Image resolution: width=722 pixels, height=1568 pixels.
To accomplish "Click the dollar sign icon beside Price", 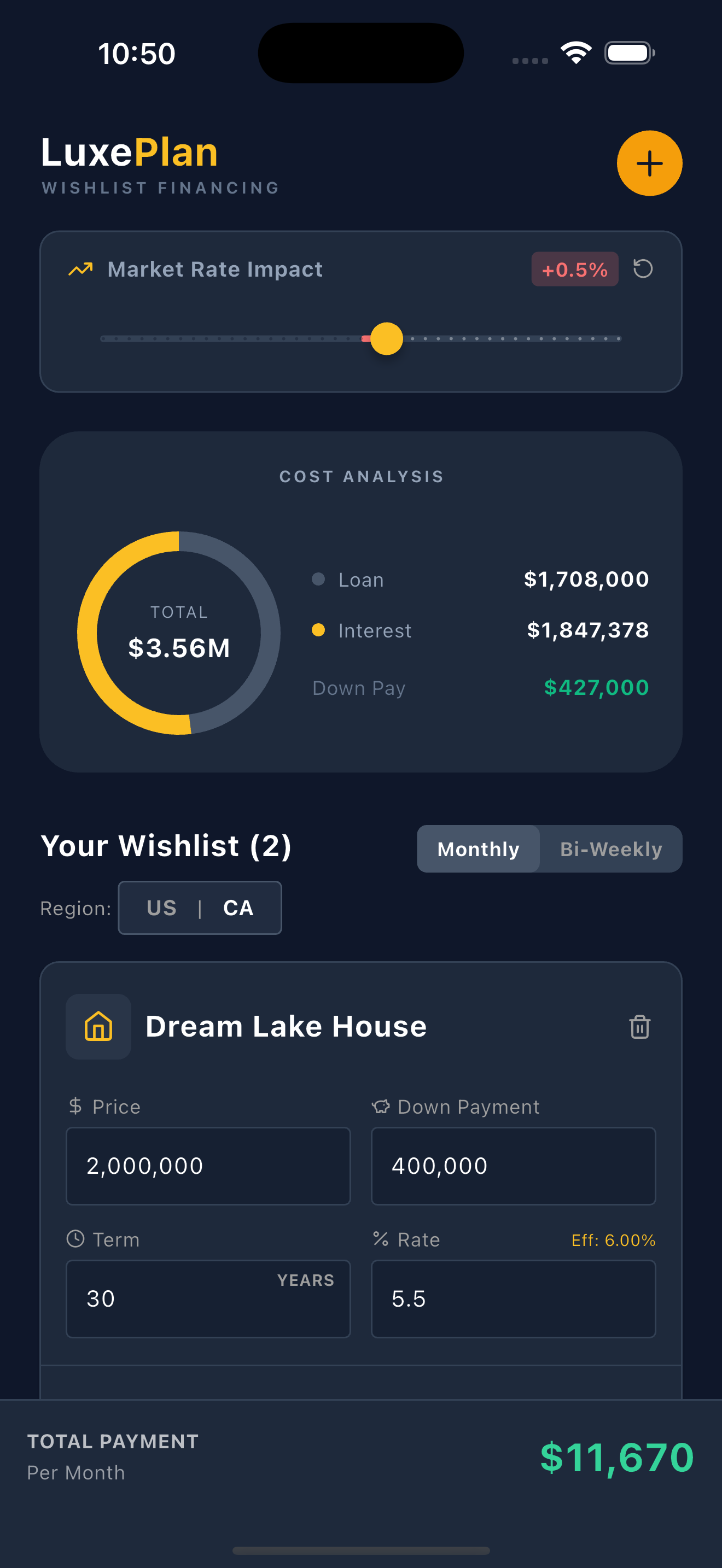I will (x=74, y=1107).
